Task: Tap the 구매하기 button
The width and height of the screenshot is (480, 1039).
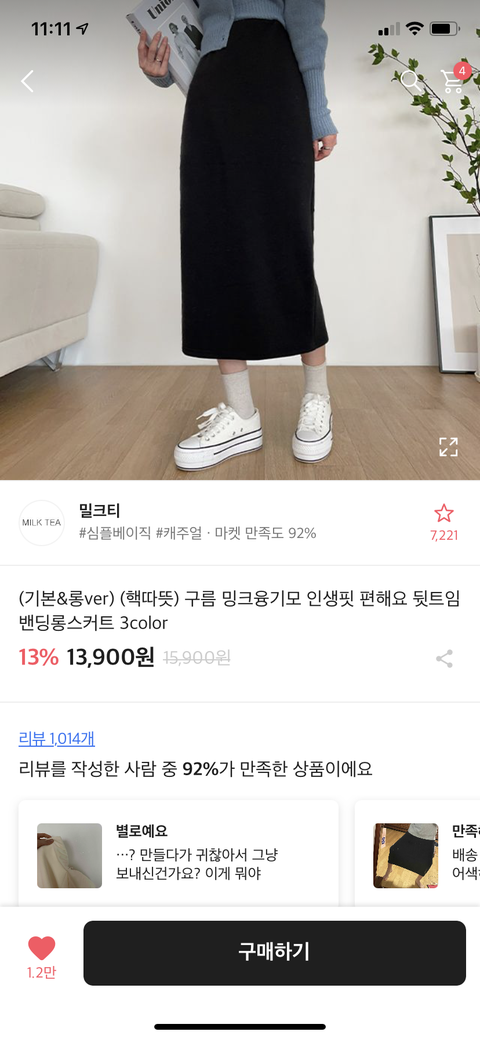Action: (x=274, y=953)
